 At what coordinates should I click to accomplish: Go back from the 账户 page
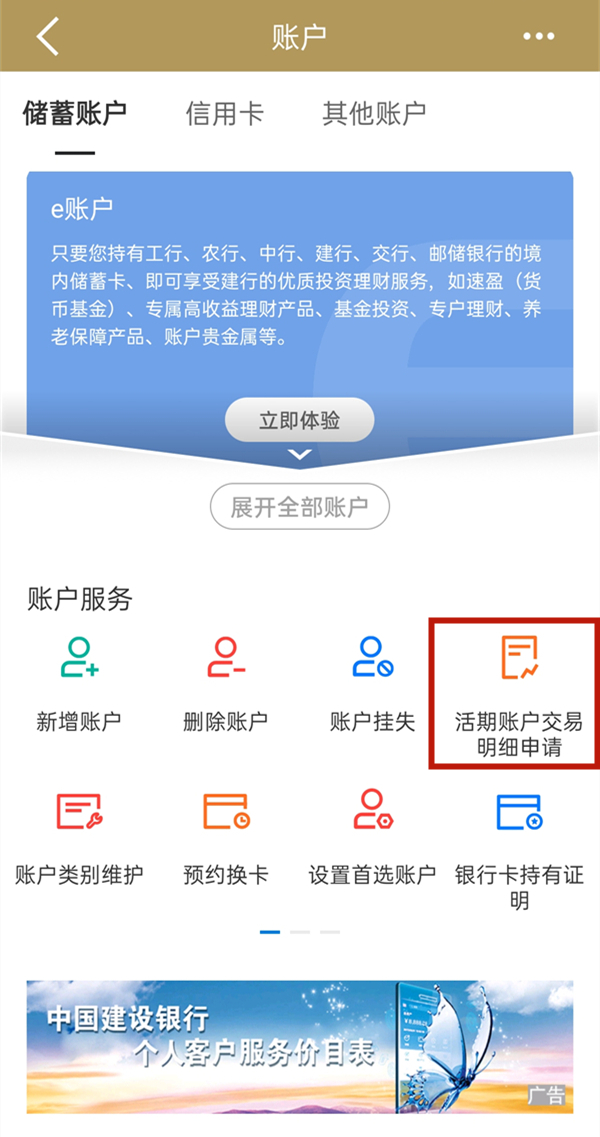coord(47,37)
